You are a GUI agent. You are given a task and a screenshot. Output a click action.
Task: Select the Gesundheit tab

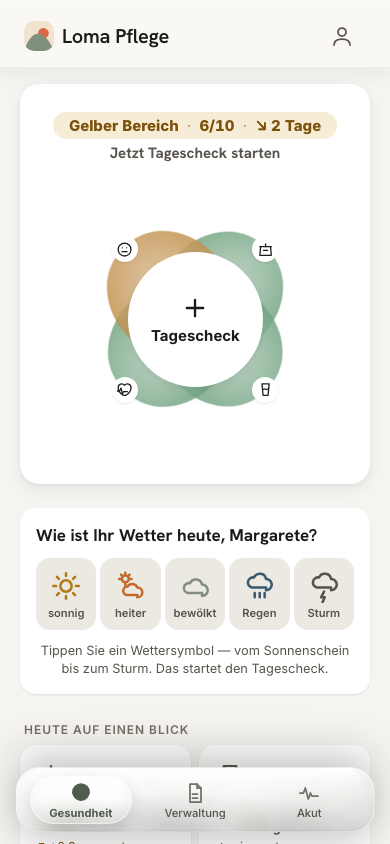(81, 800)
